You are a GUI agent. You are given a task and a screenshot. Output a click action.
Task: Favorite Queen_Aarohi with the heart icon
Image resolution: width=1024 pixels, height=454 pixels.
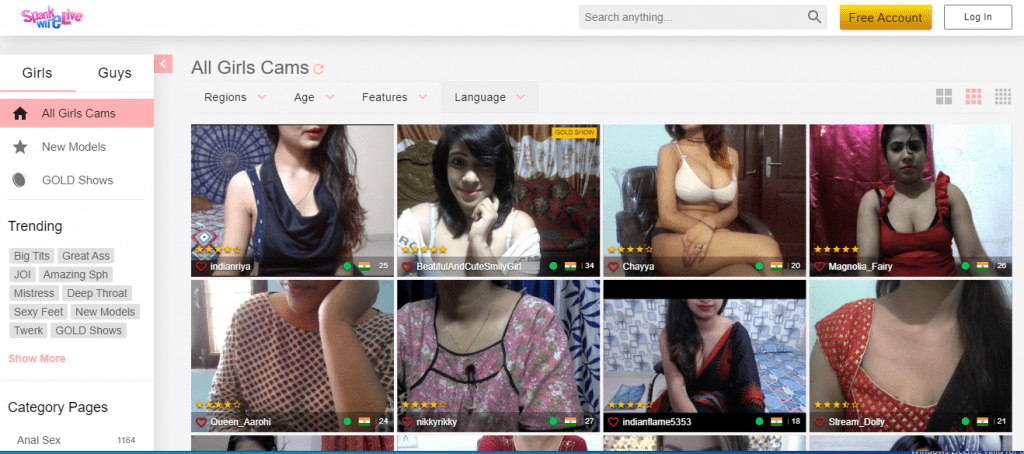click(201, 422)
